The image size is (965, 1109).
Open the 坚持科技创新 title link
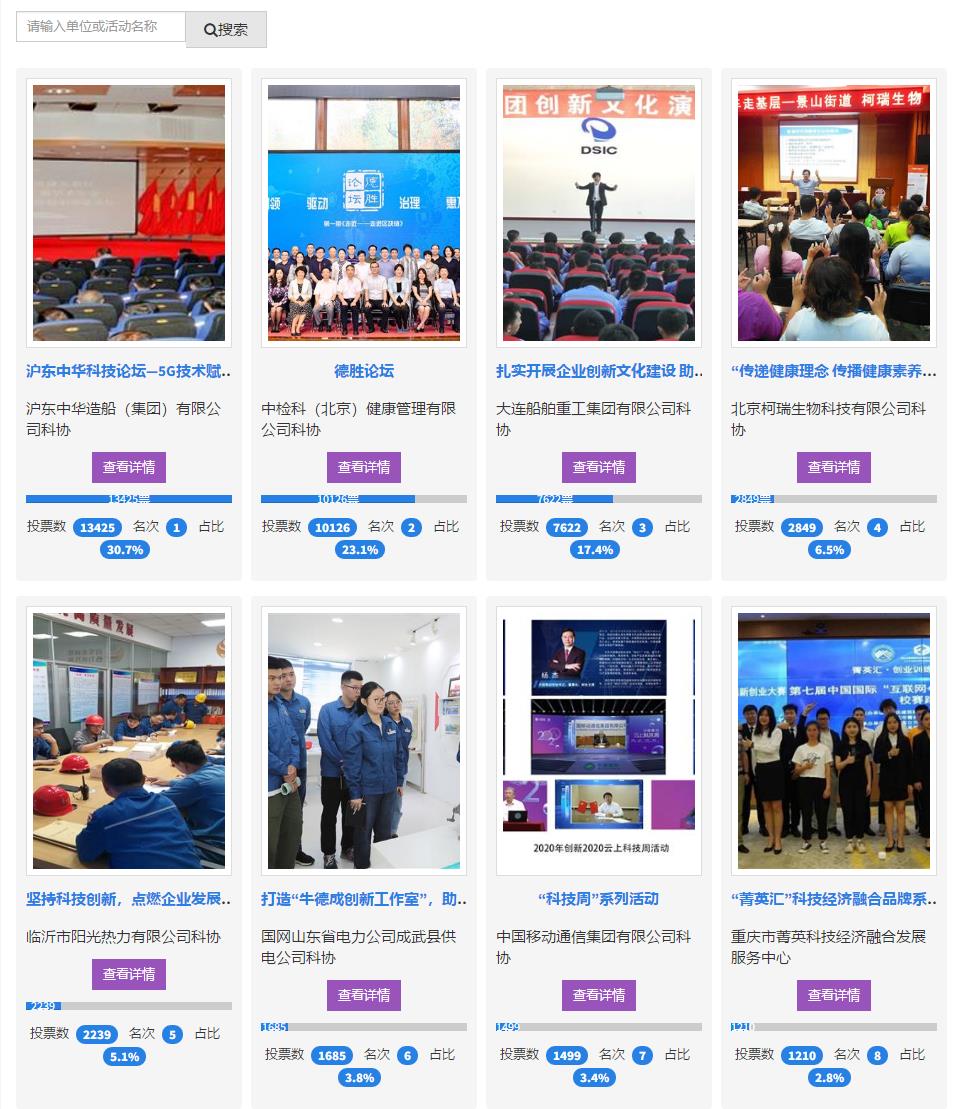(x=129, y=899)
